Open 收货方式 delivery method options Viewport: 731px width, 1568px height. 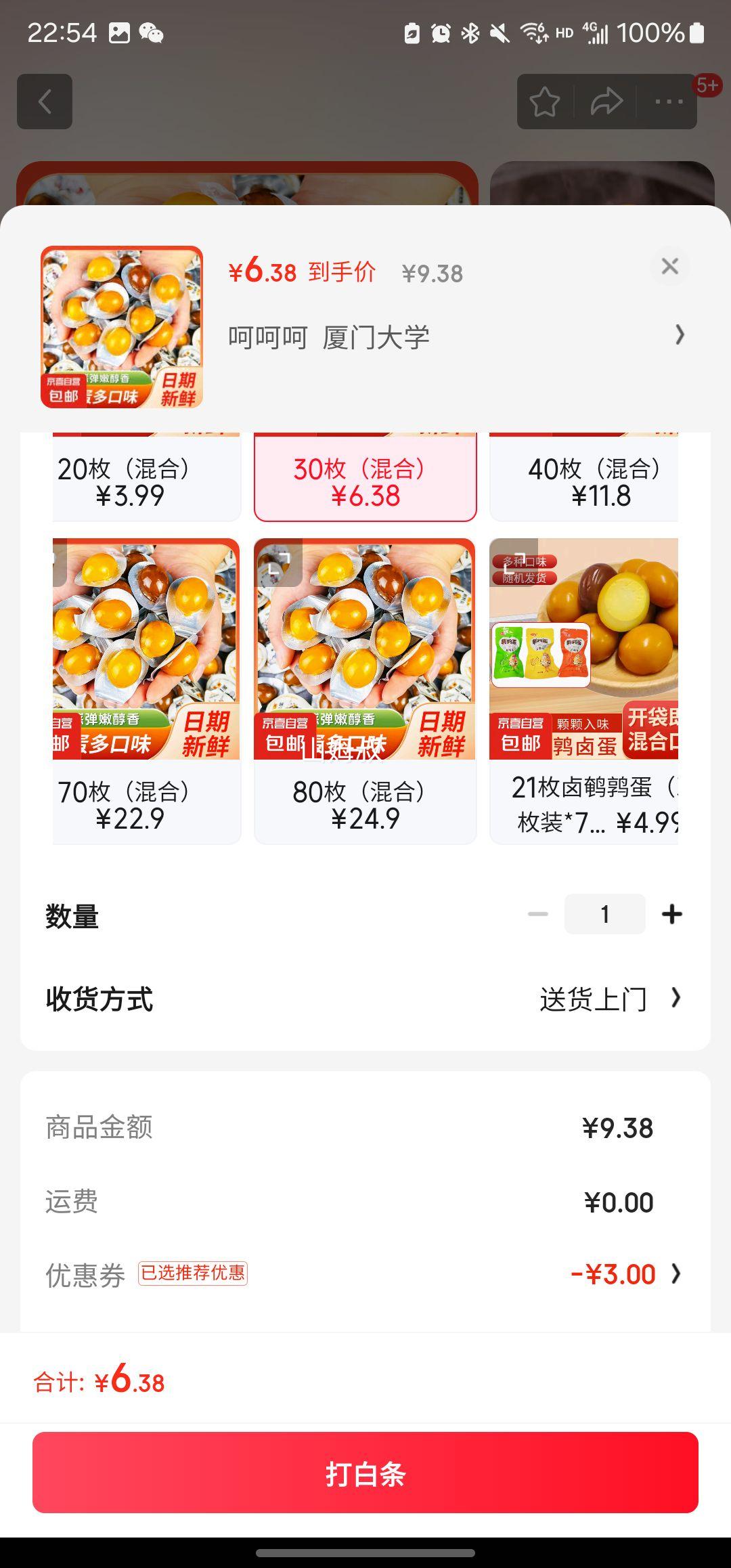coord(596,998)
